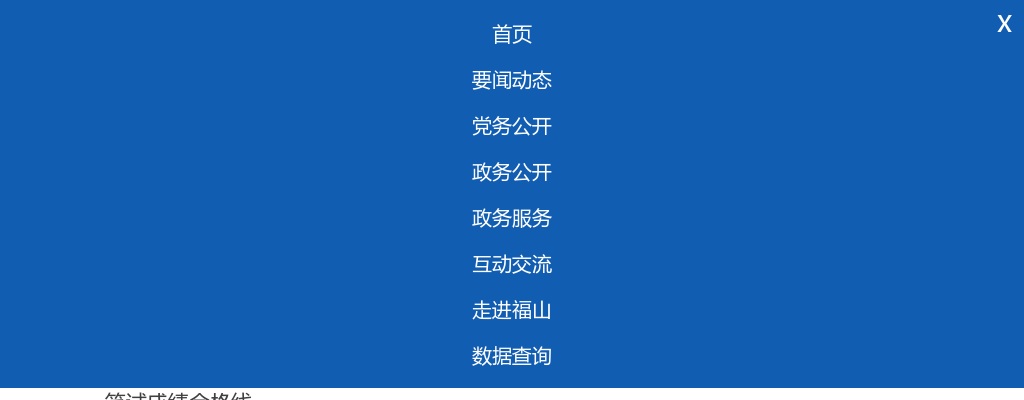
Task: Select 政务公开 menu item
Action: pyautogui.click(x=512, y=173)
